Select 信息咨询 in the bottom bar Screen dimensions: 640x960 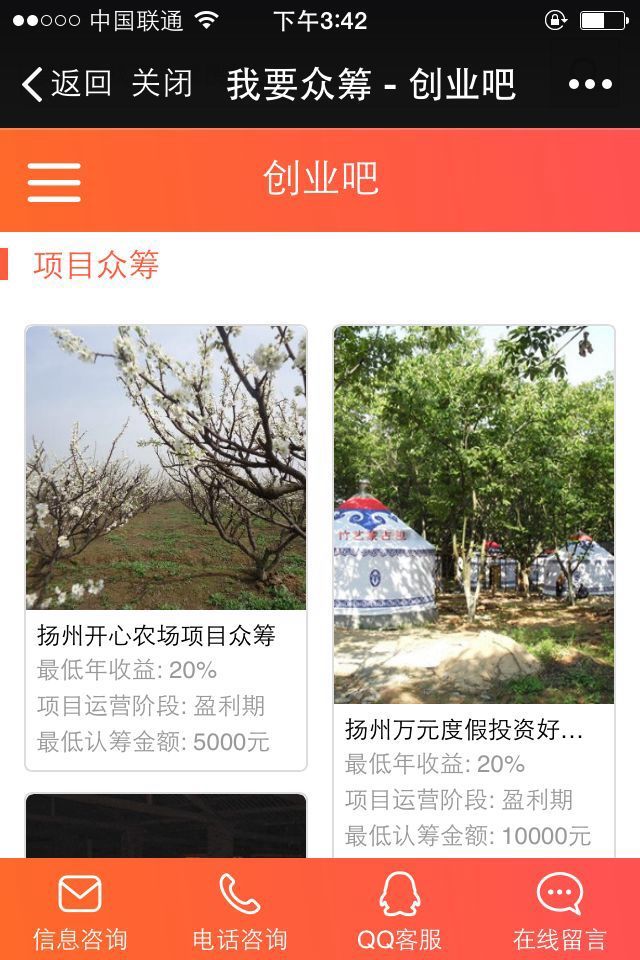(80, 911)
